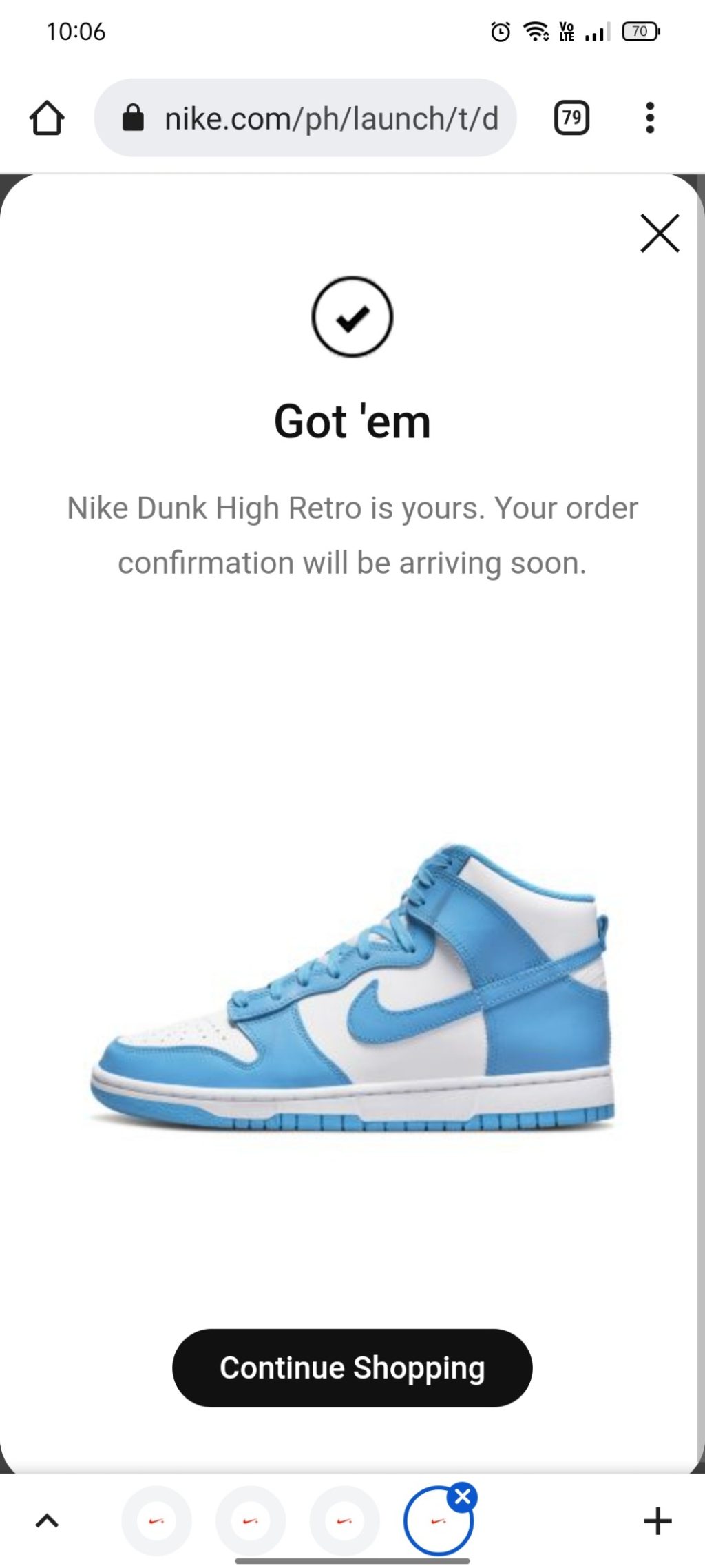
Task: Tap the nike.com address bar
Action: tap(306, 118)
